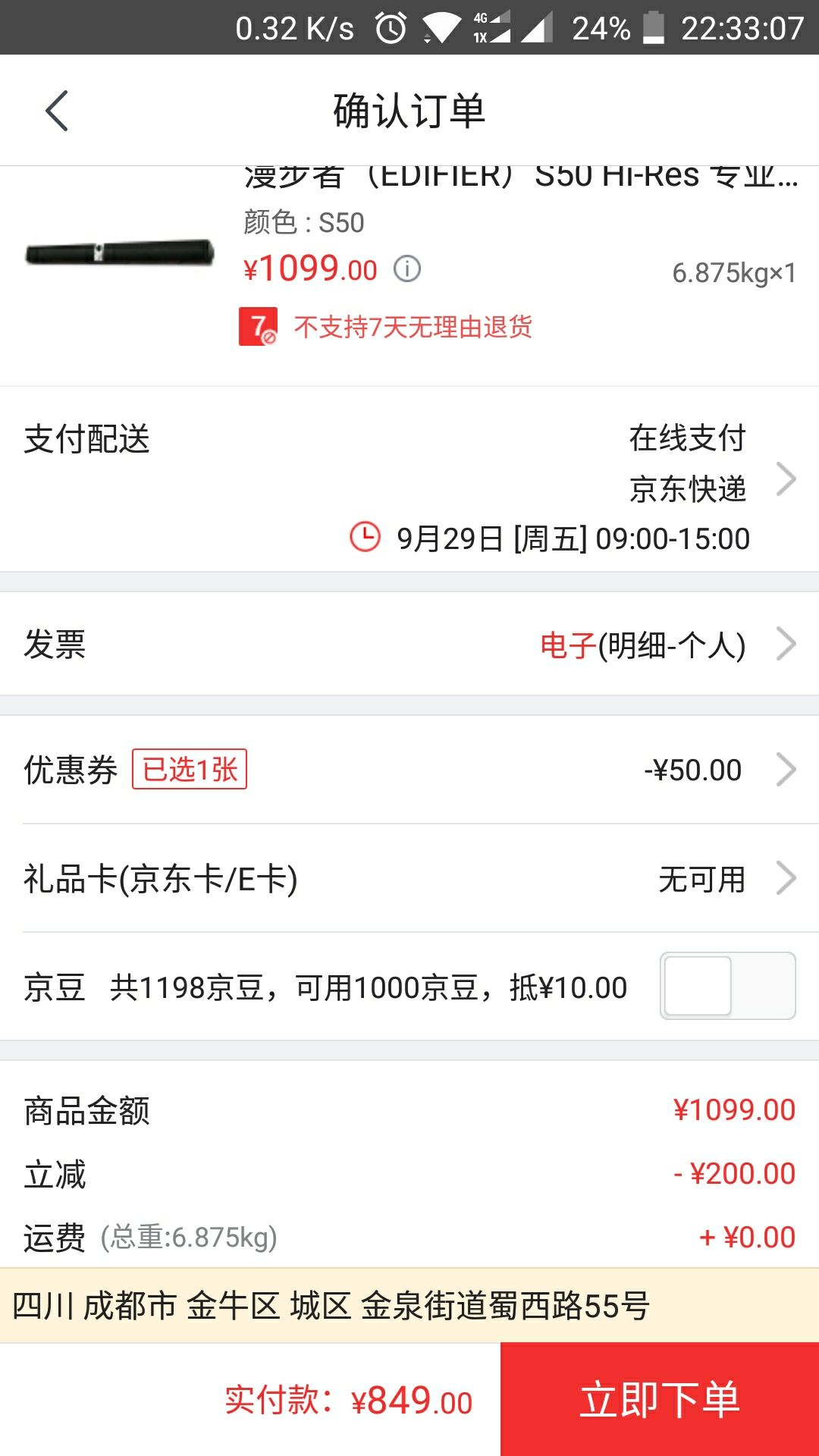Open the 礼品卡 gift card section
This screenshot has height=1456, width=819.
point(786,880)
